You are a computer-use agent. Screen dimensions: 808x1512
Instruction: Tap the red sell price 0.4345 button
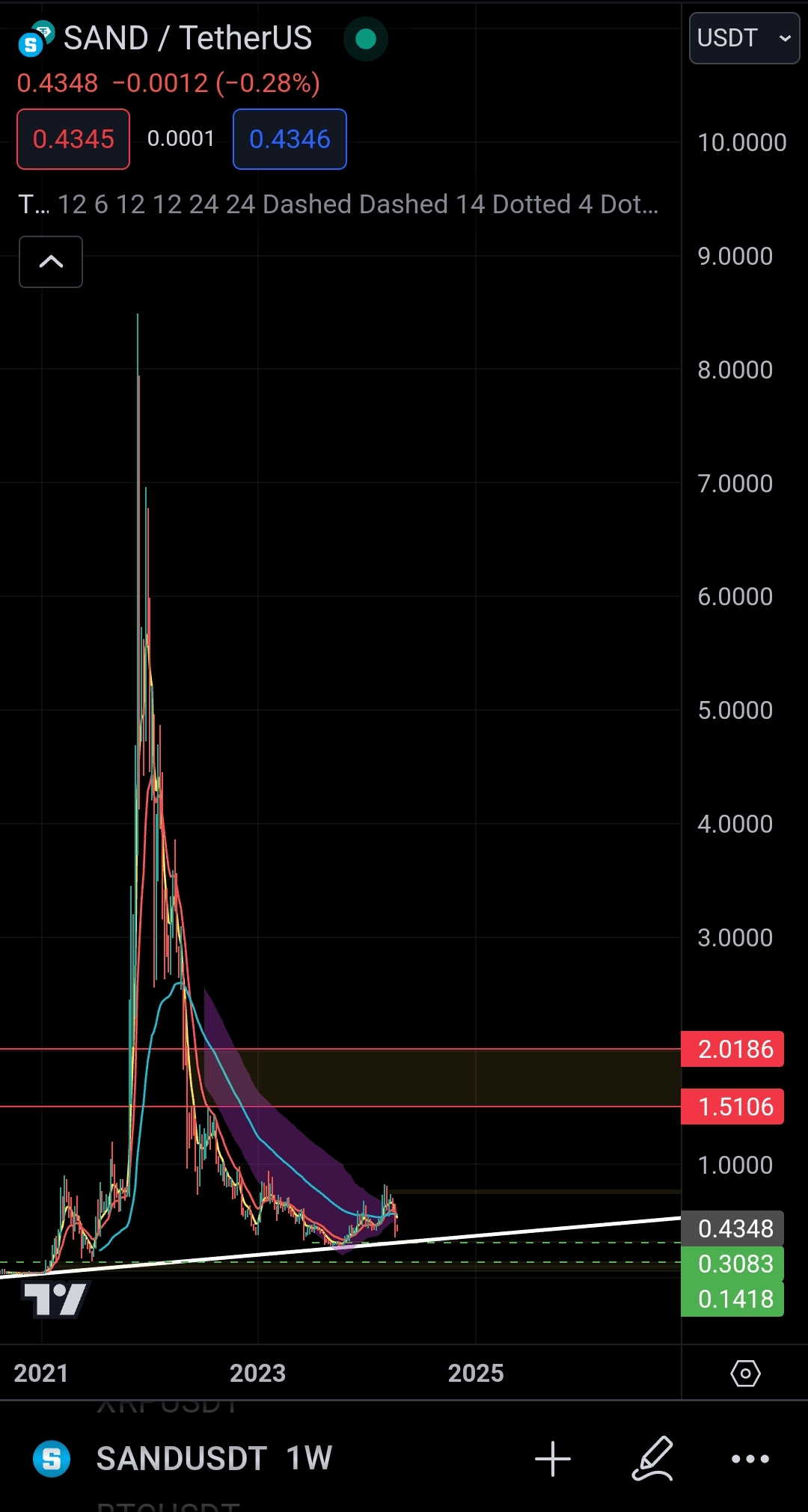tap(73, 139)
